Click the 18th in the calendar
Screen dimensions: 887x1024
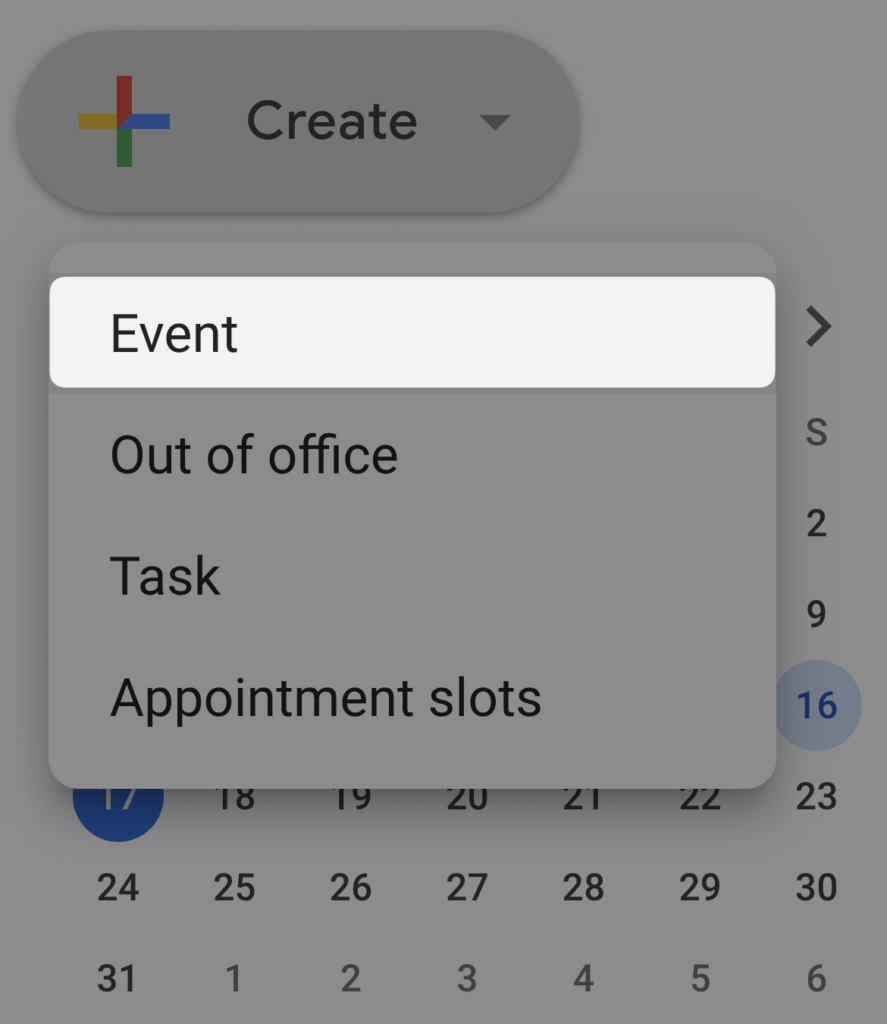[235, 797]
